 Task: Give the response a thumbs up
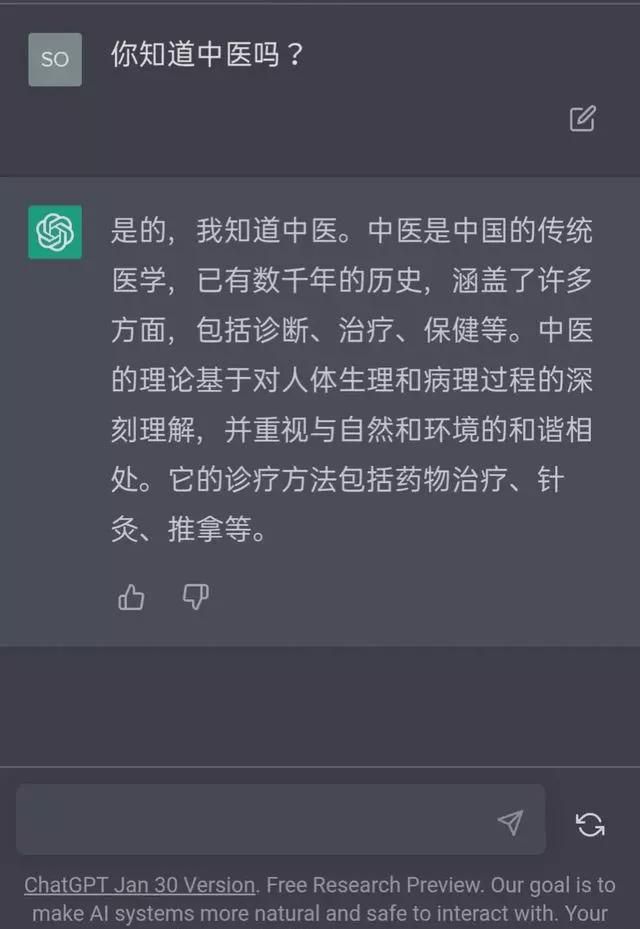(x=131, y=598)
